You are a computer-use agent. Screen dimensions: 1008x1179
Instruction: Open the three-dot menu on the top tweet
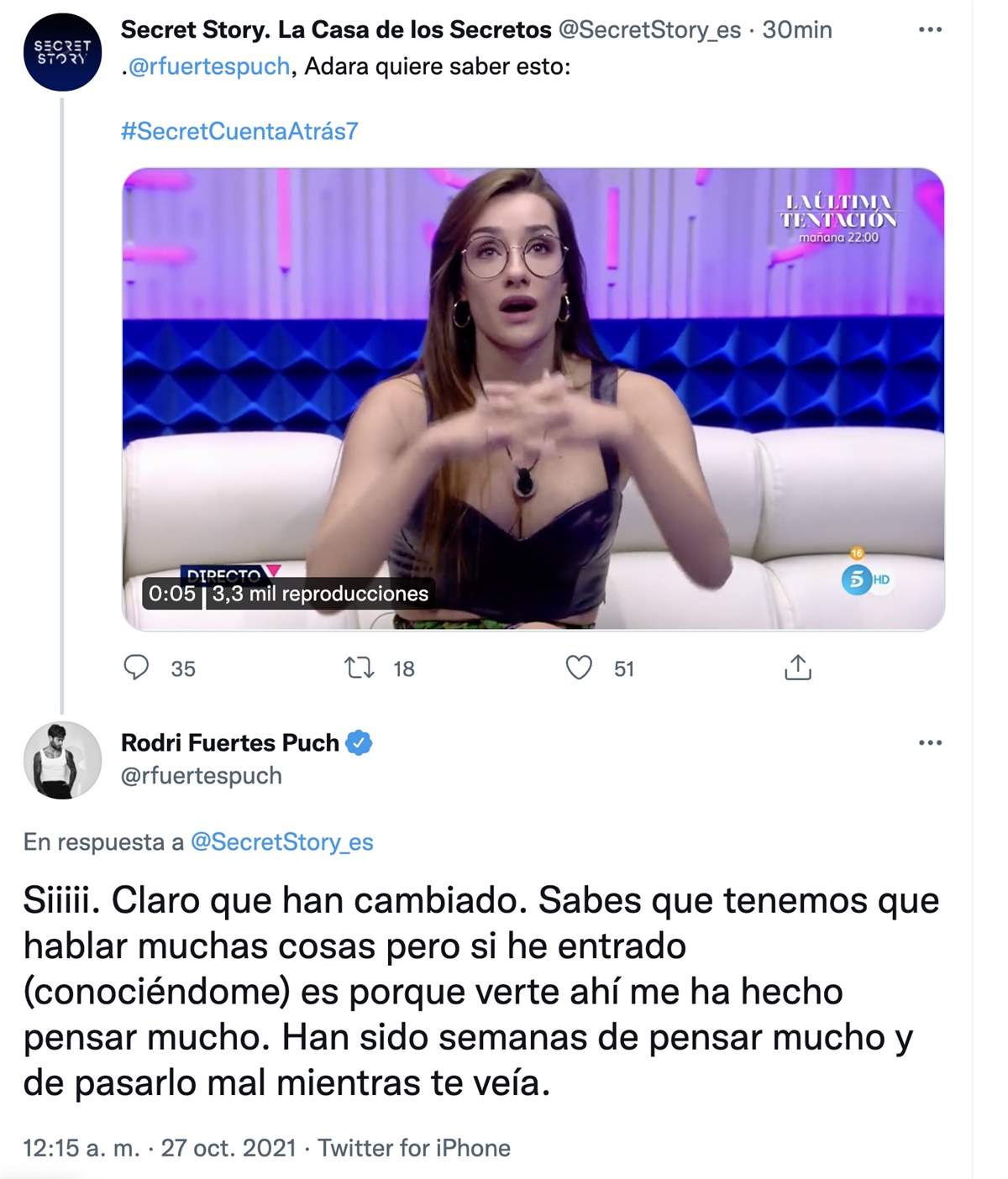(931, 29)
